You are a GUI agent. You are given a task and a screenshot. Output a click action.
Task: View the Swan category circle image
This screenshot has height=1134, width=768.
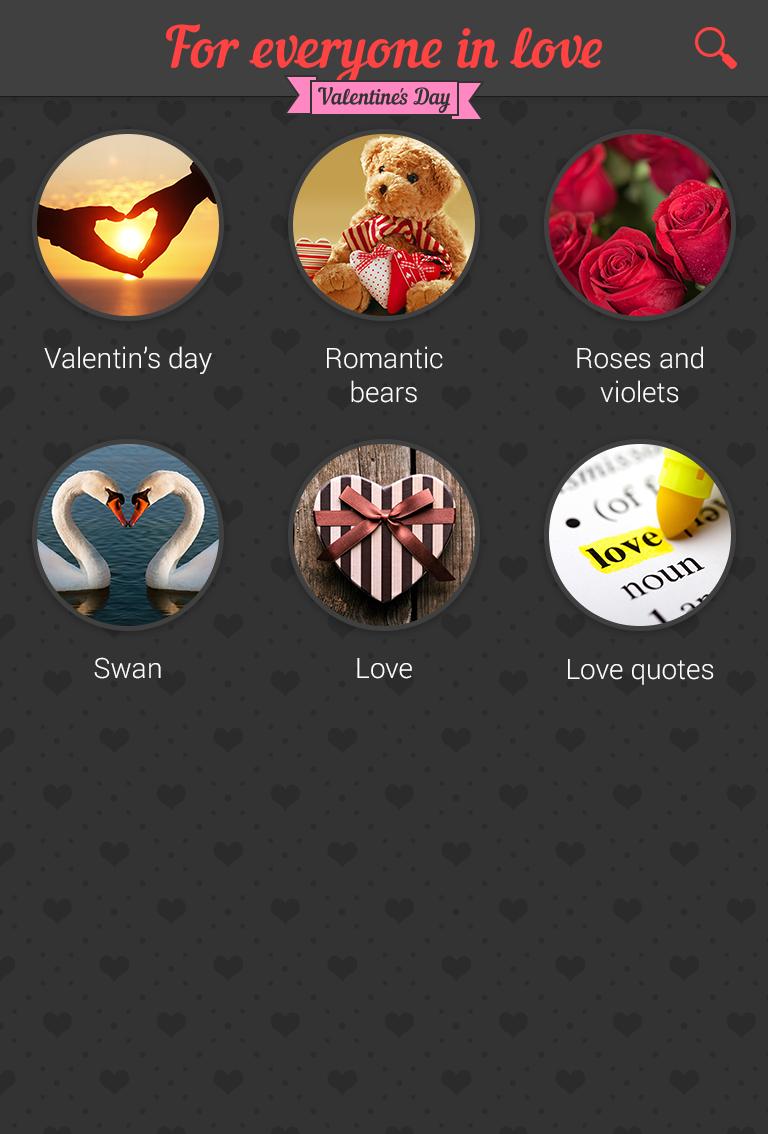127,535
